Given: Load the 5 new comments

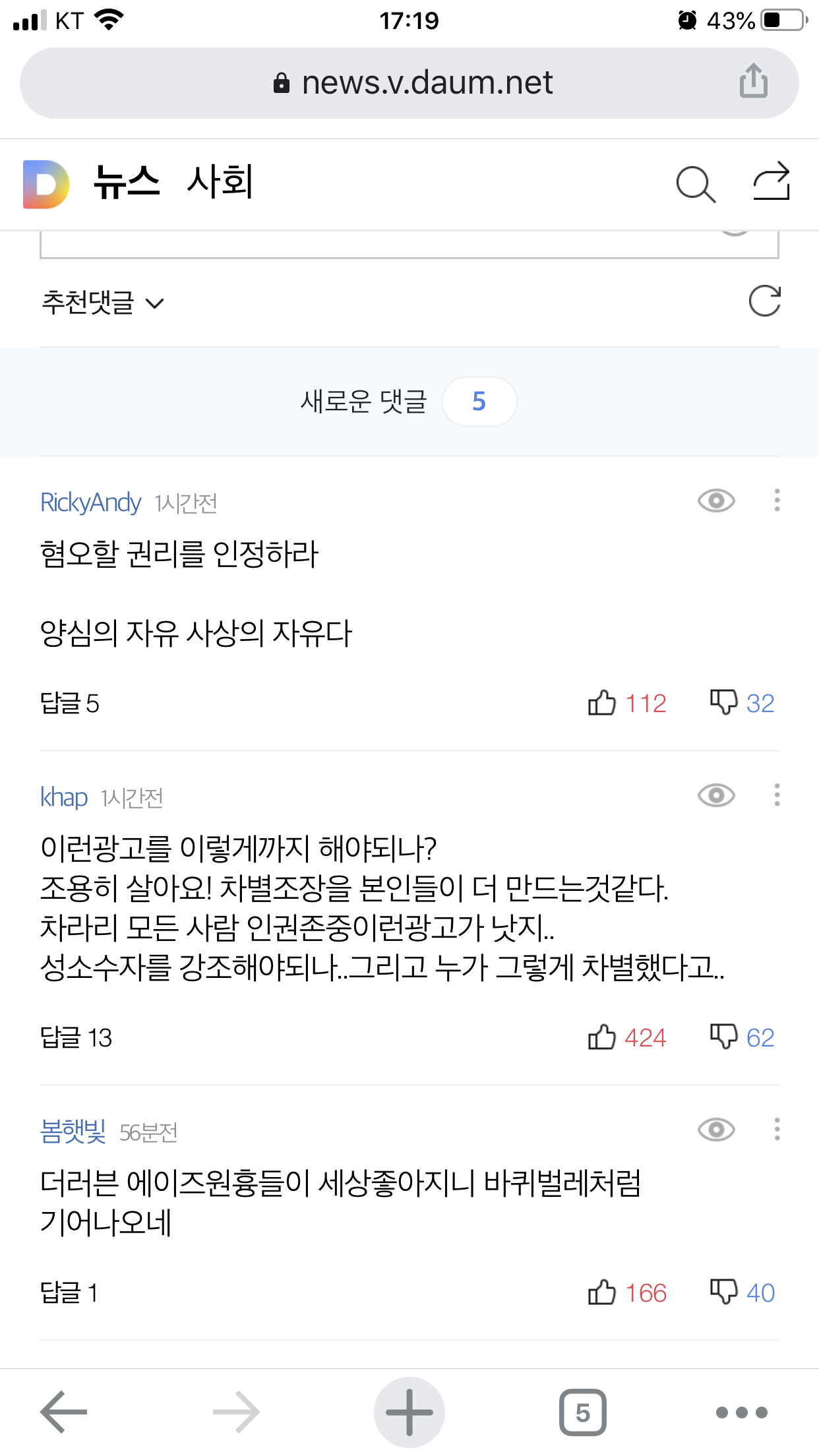Looking at the screenshot, I should point(409,402).
